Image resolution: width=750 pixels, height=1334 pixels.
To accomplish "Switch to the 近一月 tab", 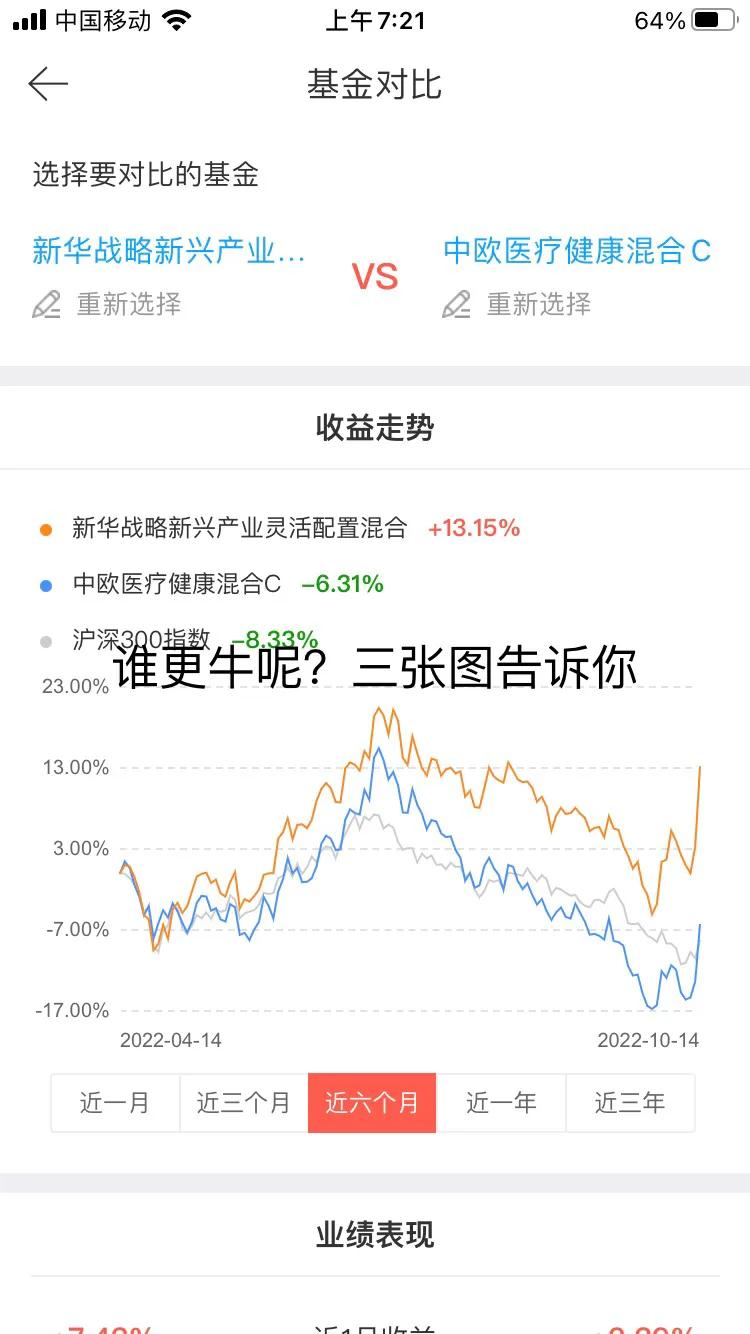I will pos(115,1103).
